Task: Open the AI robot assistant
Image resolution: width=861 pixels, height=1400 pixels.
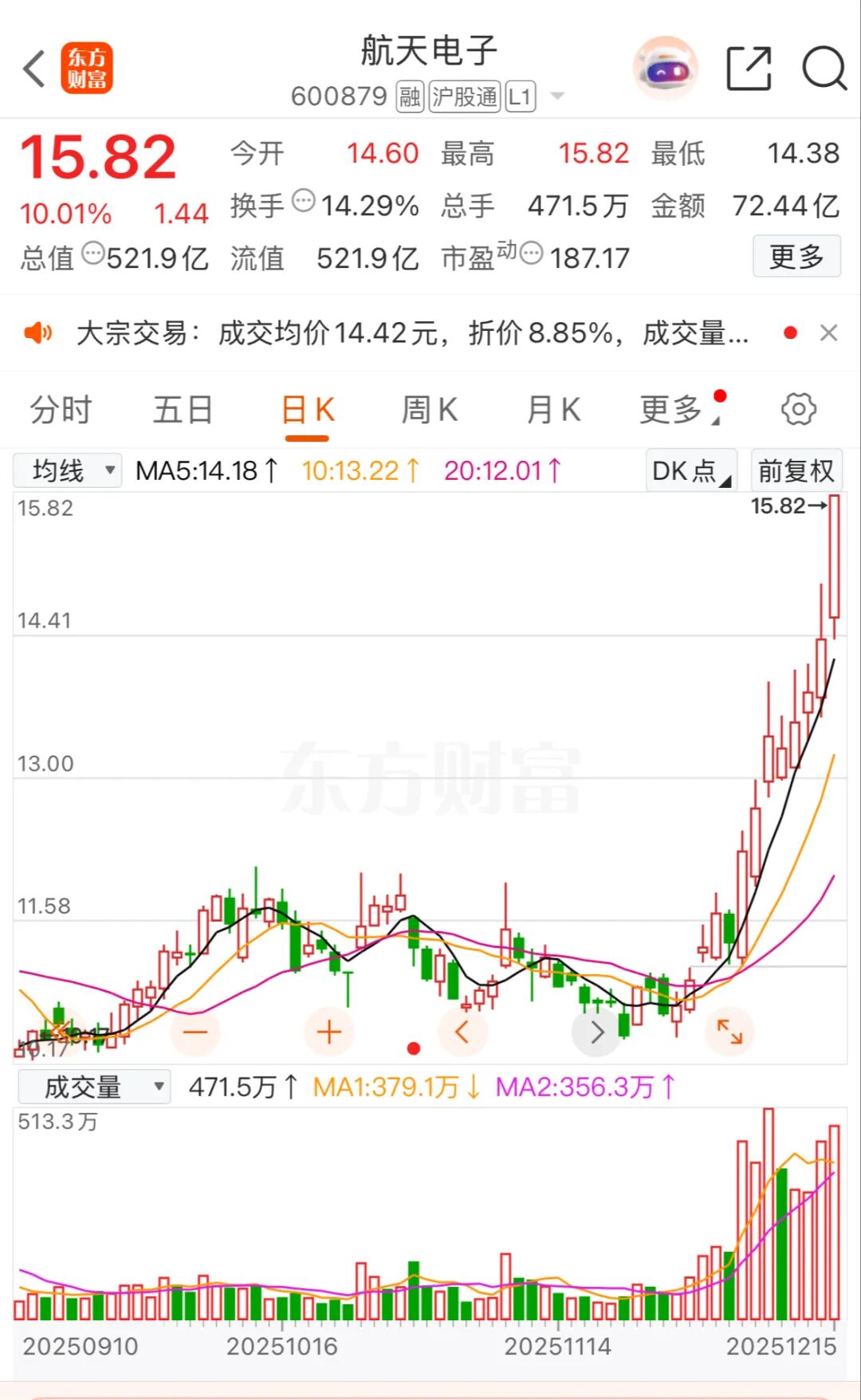Action: pos(666,69)
